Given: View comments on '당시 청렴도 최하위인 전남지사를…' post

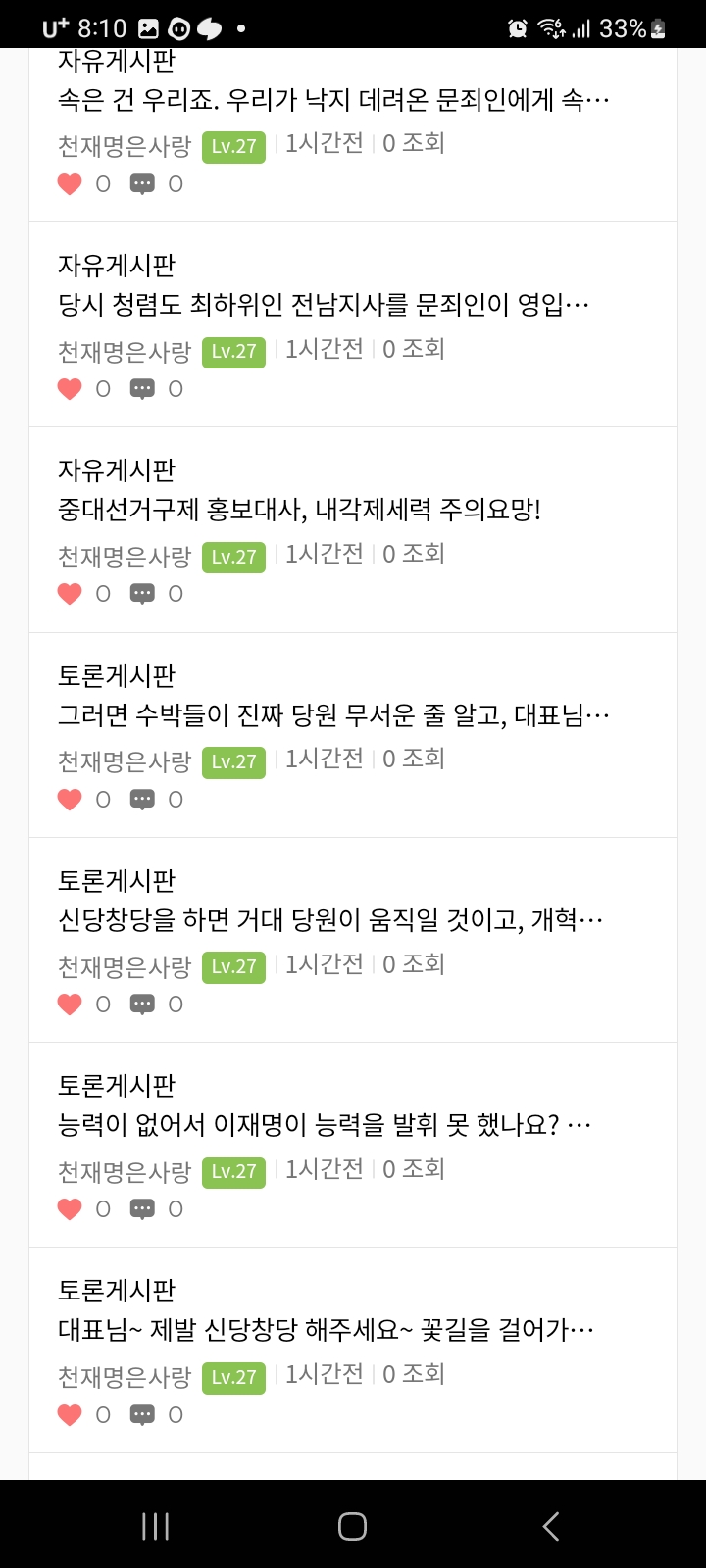Looking at the screenshot, I should click(142, 389).
